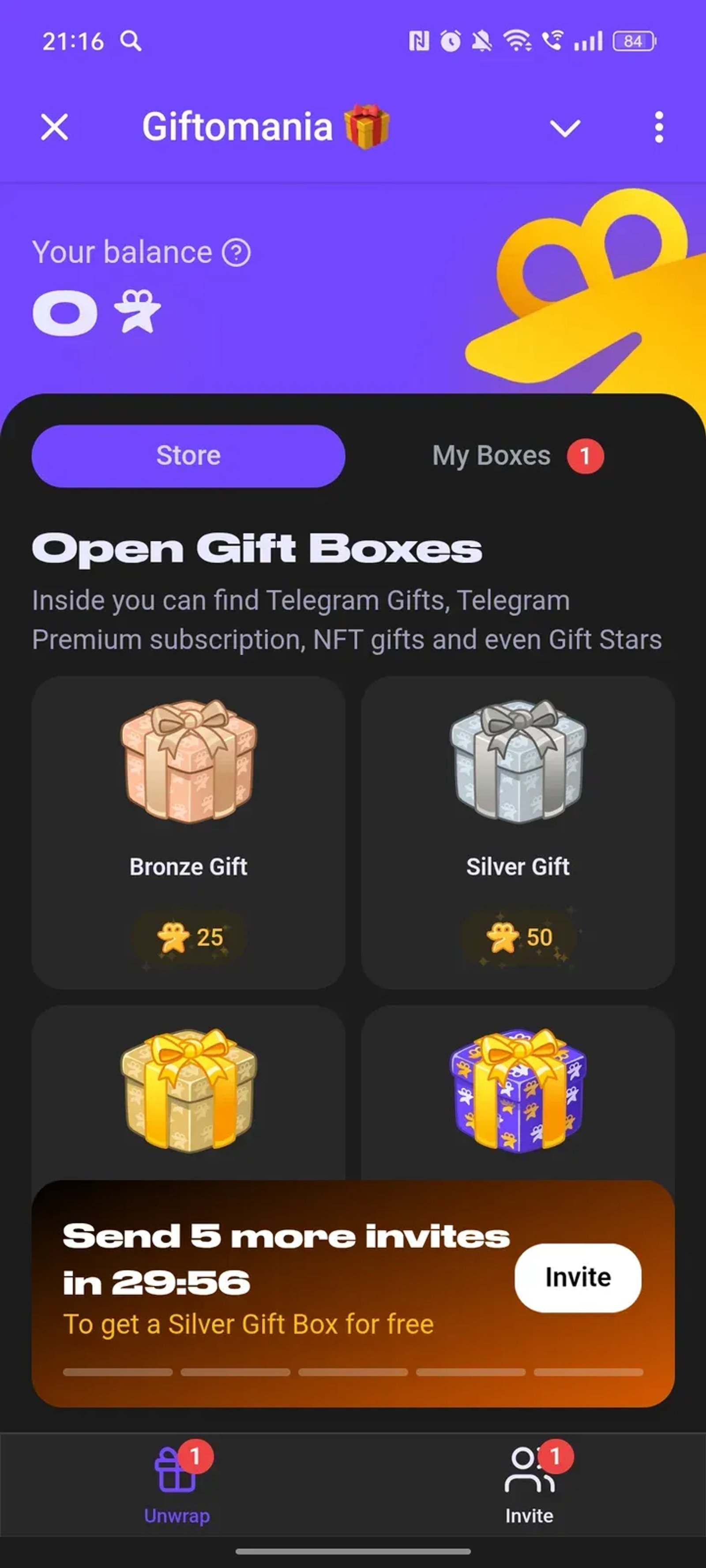The image size is (706, 1568).
Task: Select the Store tab
Action: click(188, 456)
